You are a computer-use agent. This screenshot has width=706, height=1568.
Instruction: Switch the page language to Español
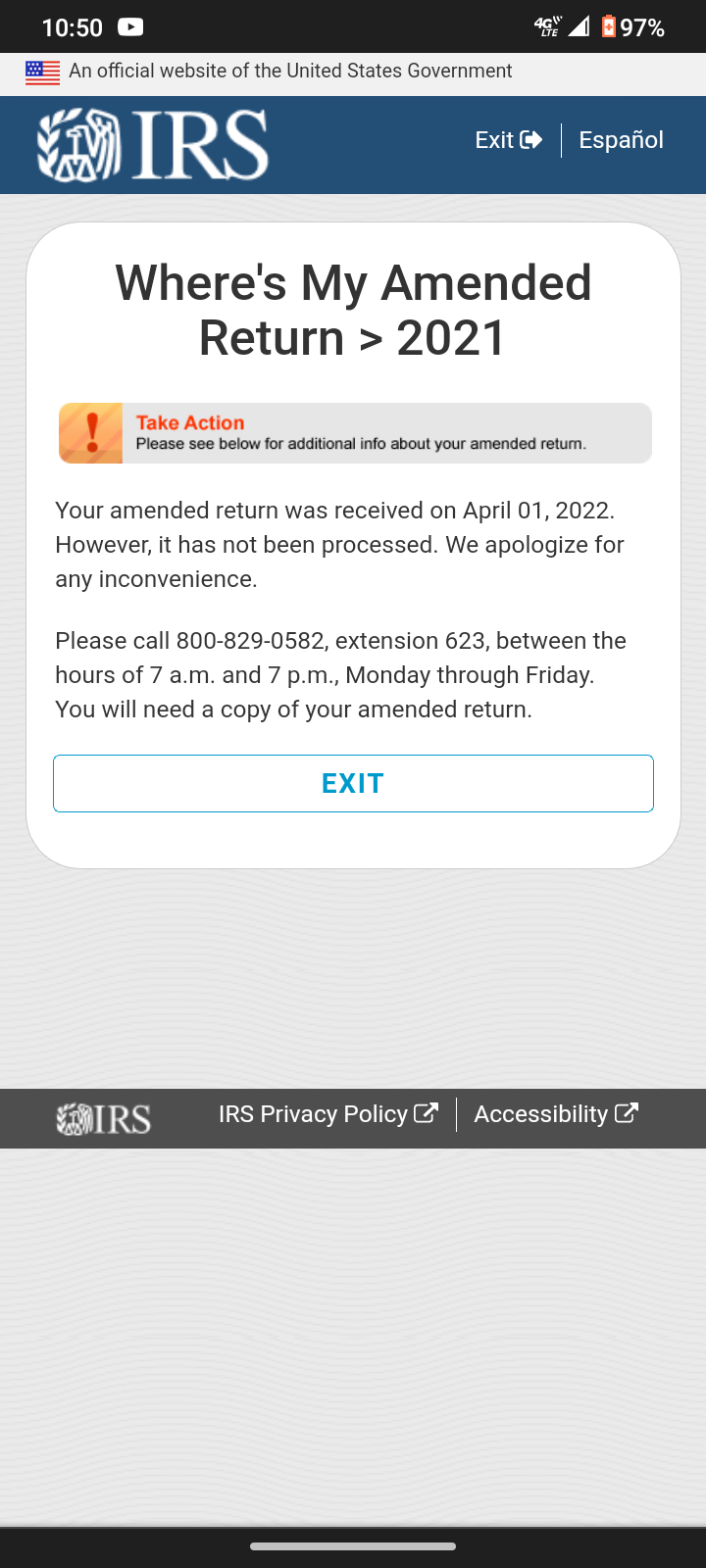click(x=621, y=140)
